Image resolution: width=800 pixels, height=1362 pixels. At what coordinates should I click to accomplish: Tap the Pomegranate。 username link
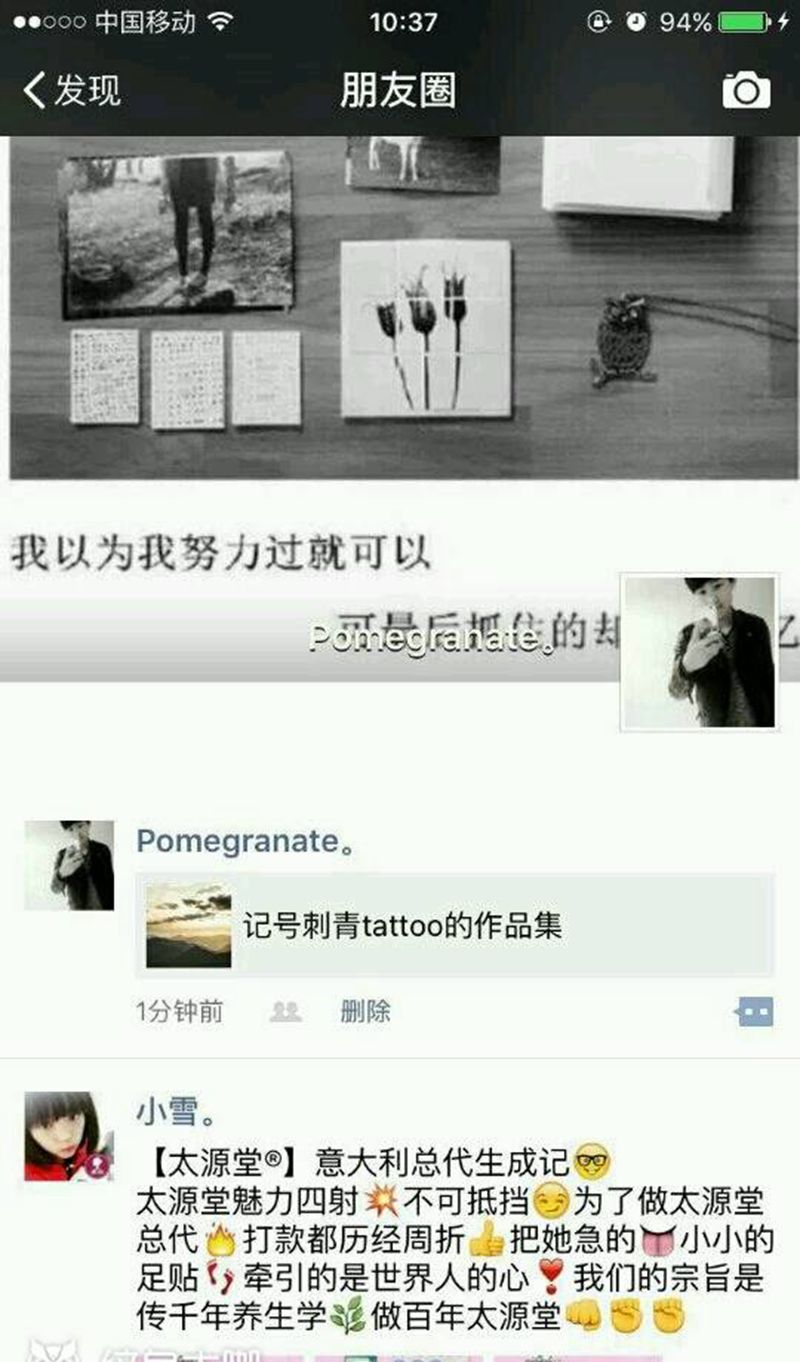point(244,842)
